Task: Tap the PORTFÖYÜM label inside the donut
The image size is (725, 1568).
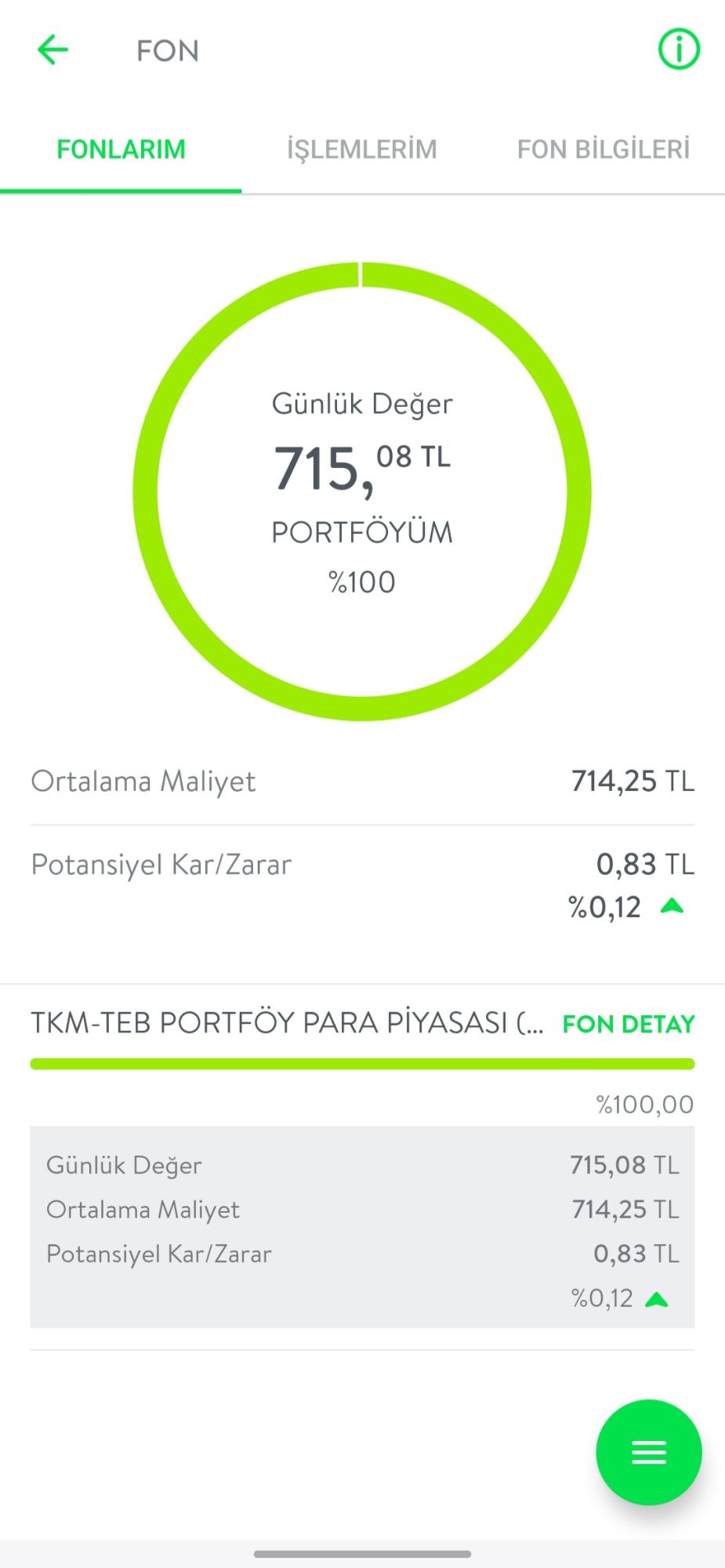Action: 362,532
